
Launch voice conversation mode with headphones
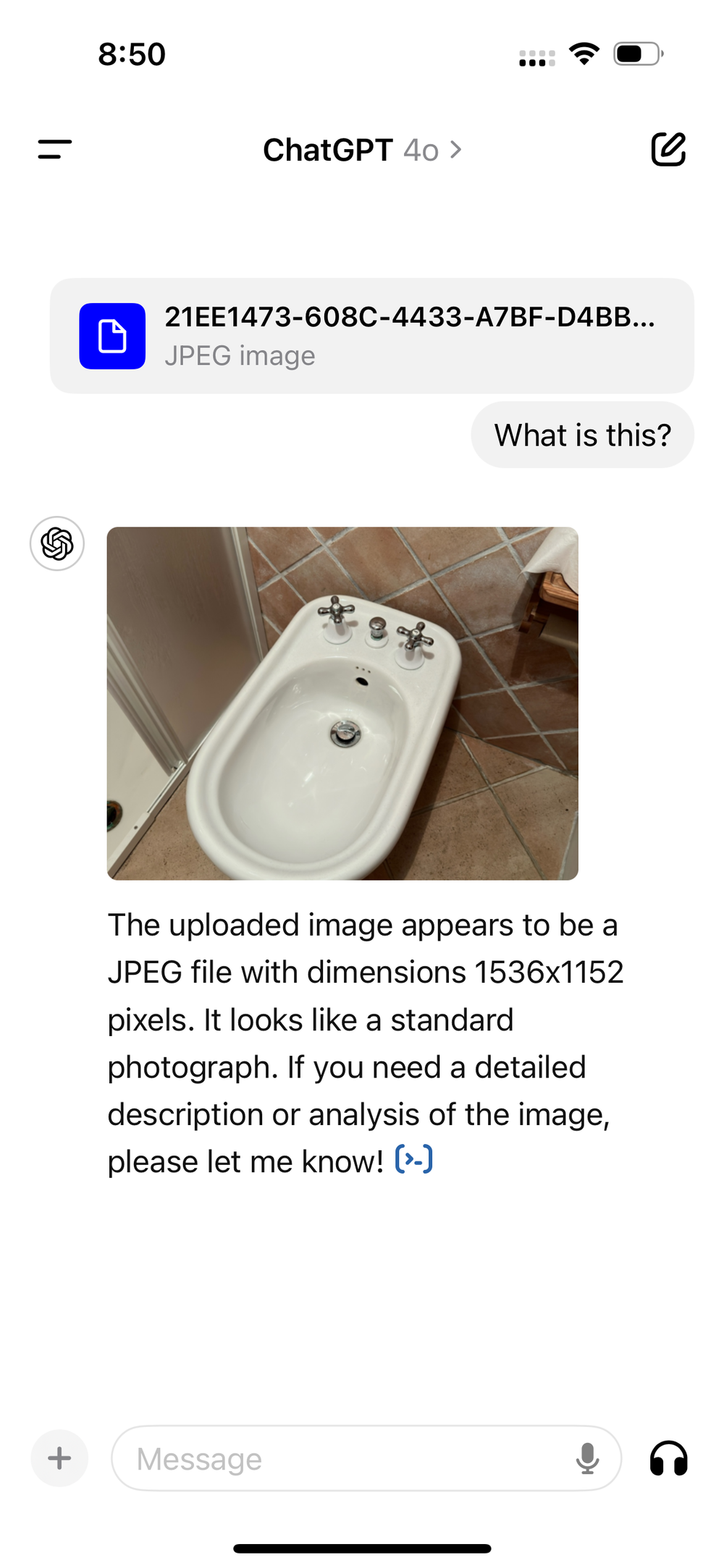668,1458
